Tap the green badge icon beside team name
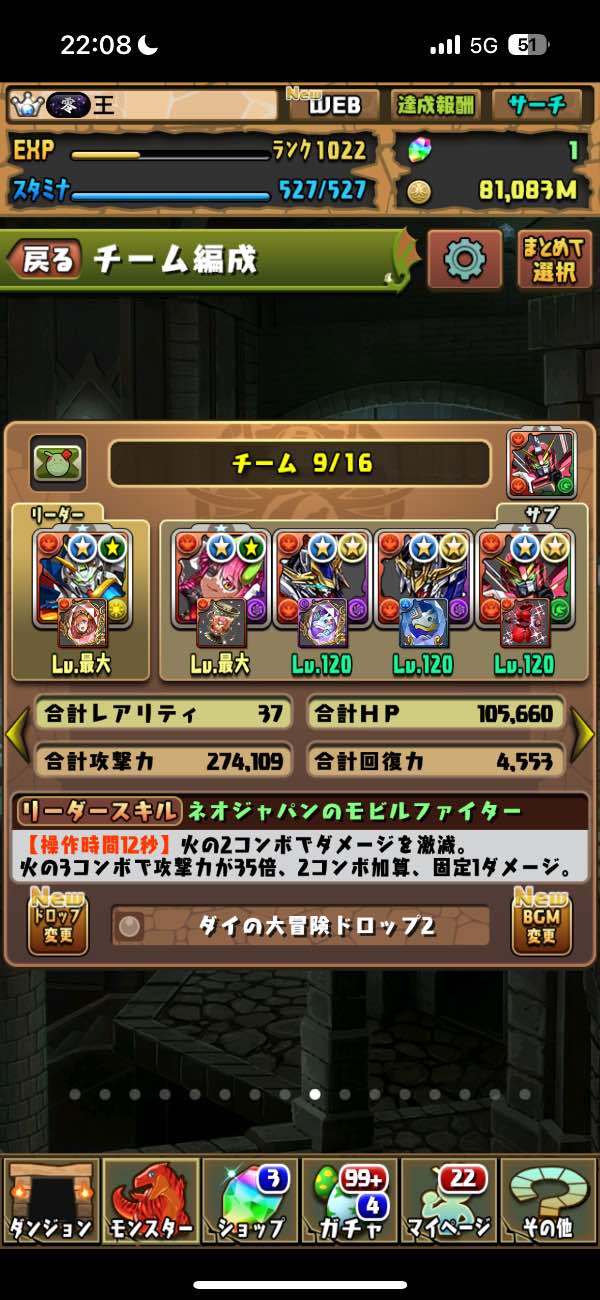Screen dimensions: 600x1300 [x=58, y=463]
